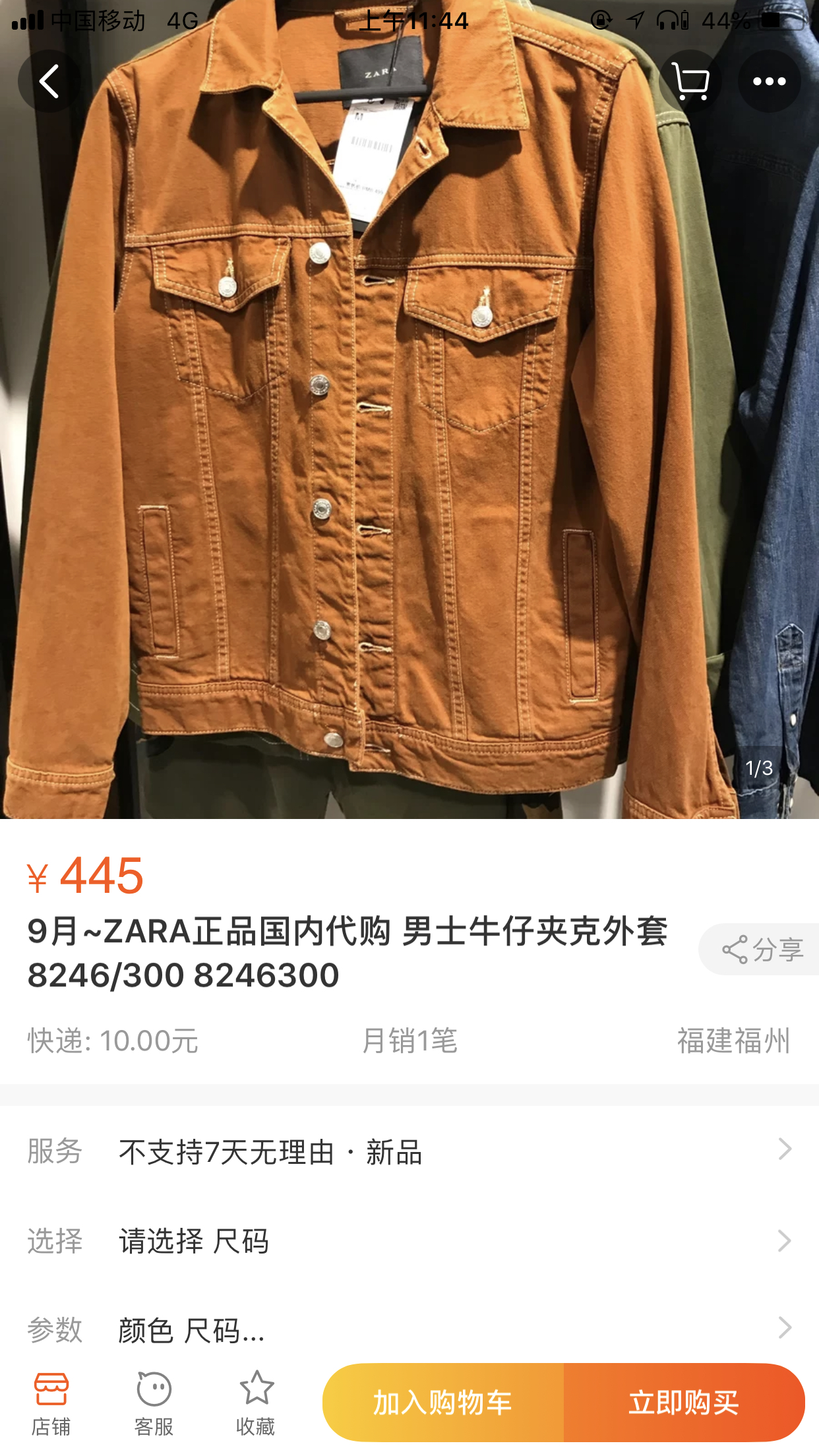819x1456 pixels.
Task: Choose a size in the 选择 row
Action: pos(409,1241)
